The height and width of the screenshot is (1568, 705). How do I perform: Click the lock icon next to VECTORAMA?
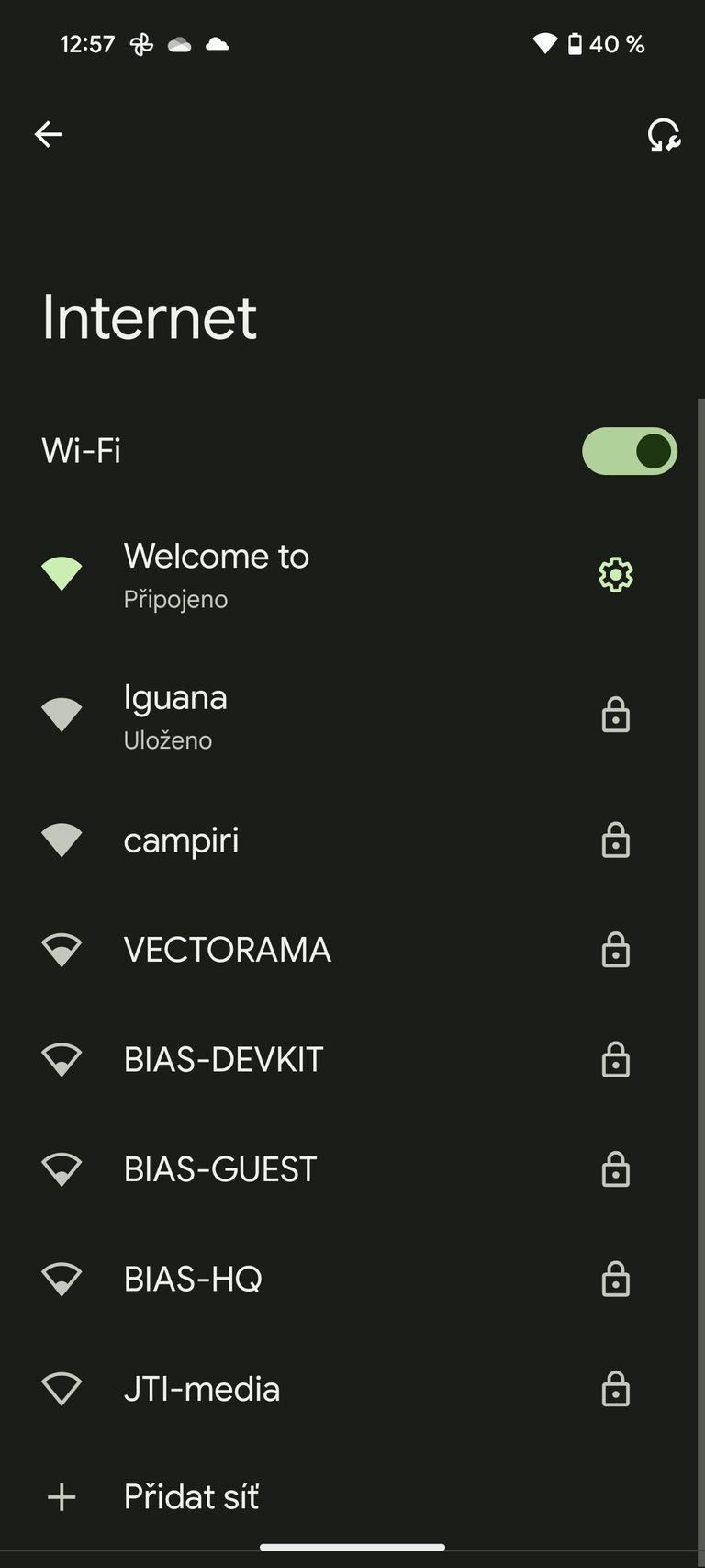[616, 951]
